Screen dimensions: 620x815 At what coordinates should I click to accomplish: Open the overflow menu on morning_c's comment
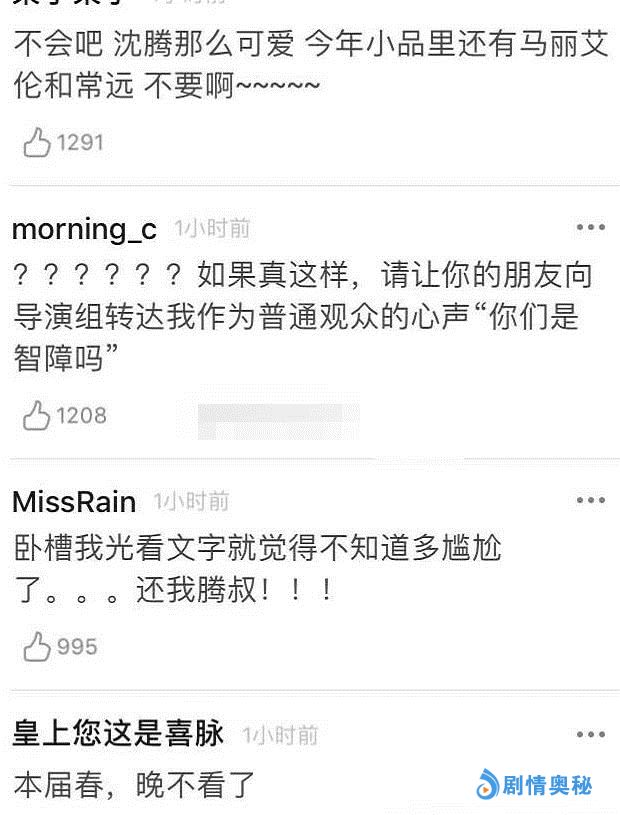tap(591, 228)
